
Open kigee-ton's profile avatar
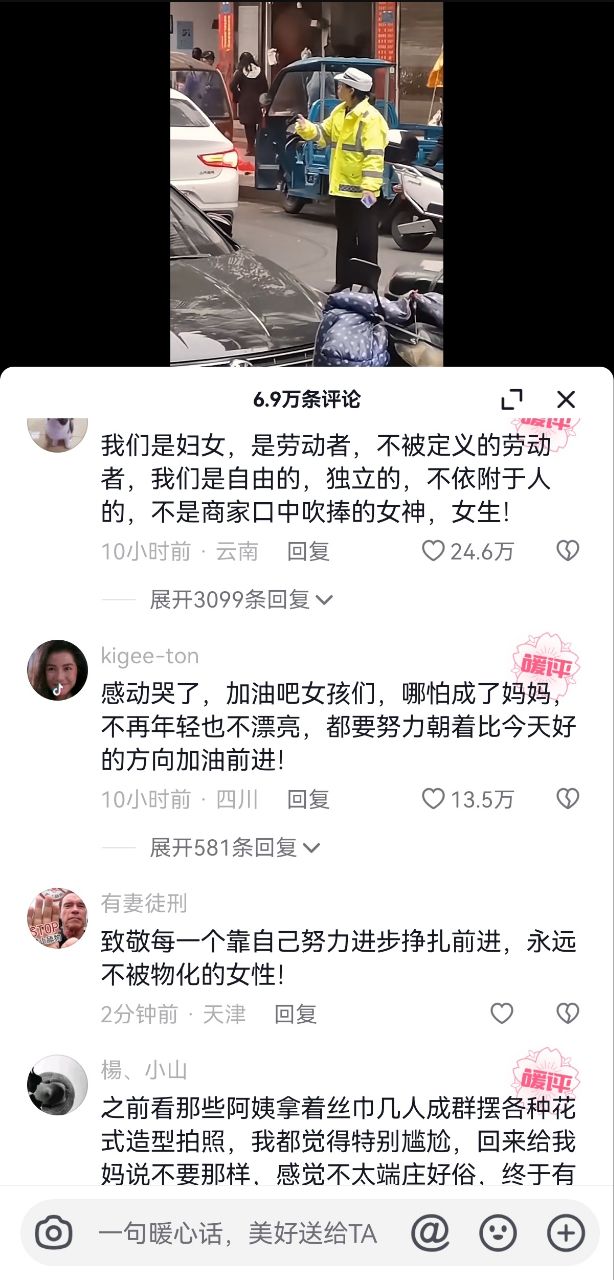pos(57,670)
